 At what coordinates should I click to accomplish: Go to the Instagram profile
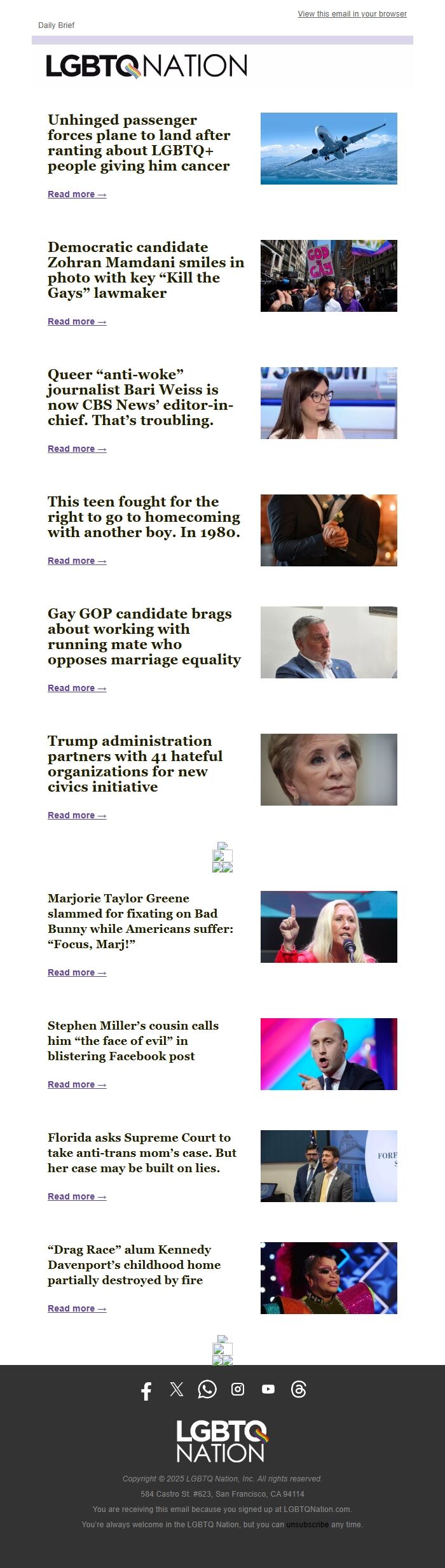coord(238,1390)
